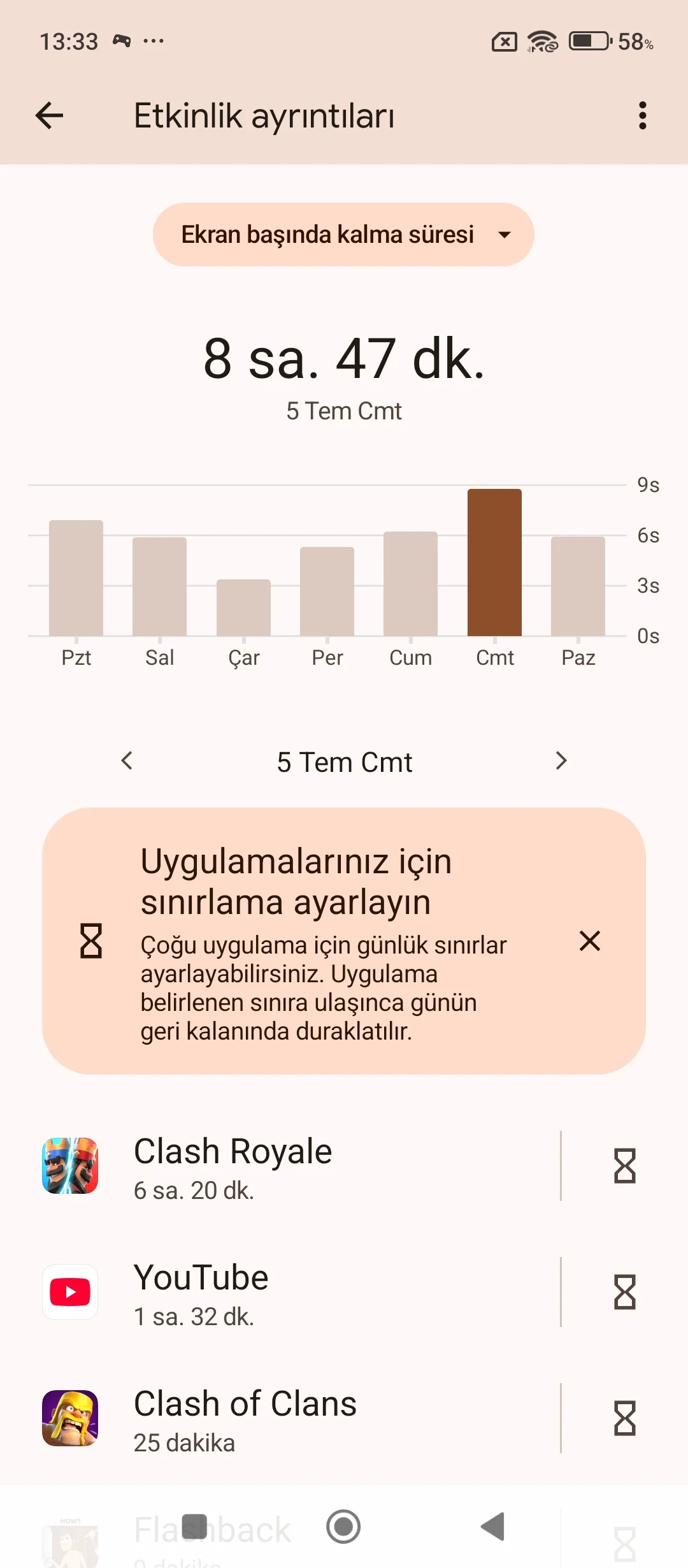
Task: Select the Paz bar in chart
Action: pyautogui.click(x=578, y=586)
